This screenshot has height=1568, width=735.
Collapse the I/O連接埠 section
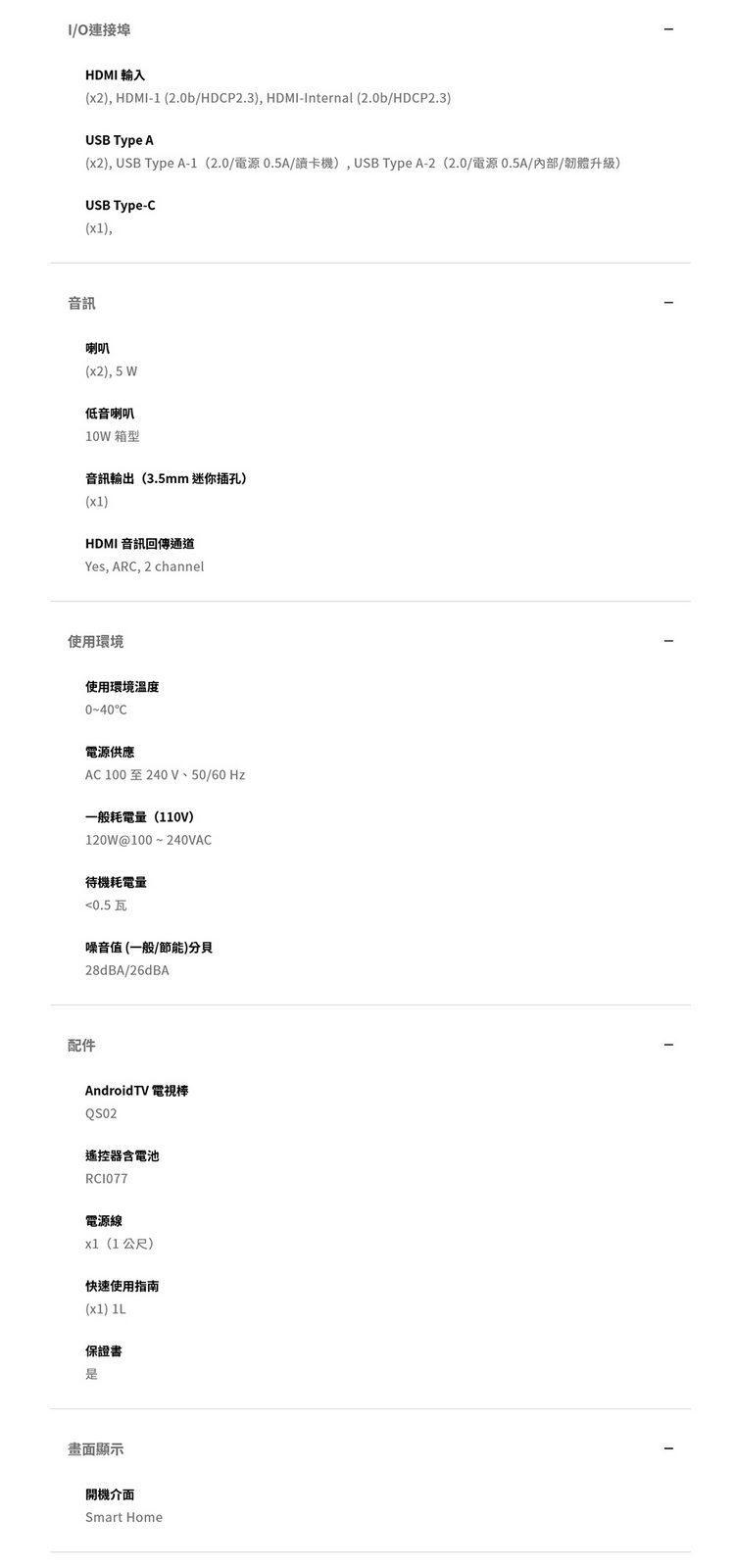(668, 30)
